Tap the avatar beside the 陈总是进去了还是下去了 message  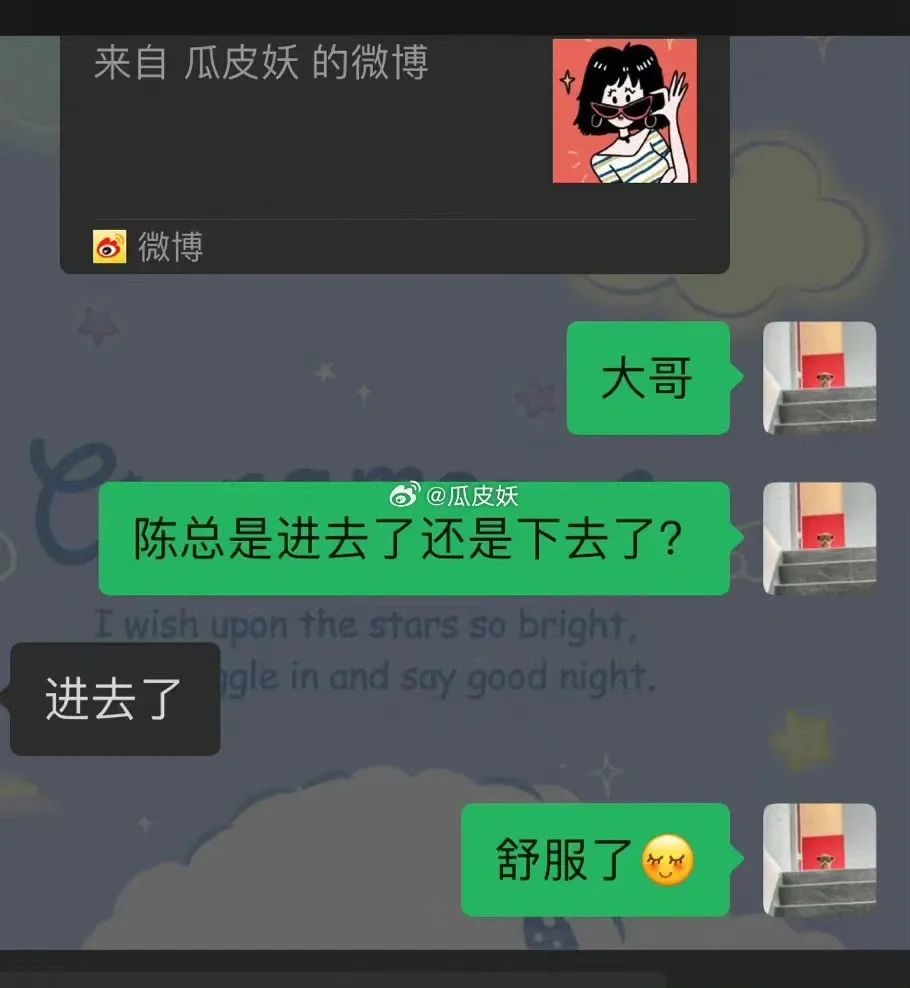(819, 539)
